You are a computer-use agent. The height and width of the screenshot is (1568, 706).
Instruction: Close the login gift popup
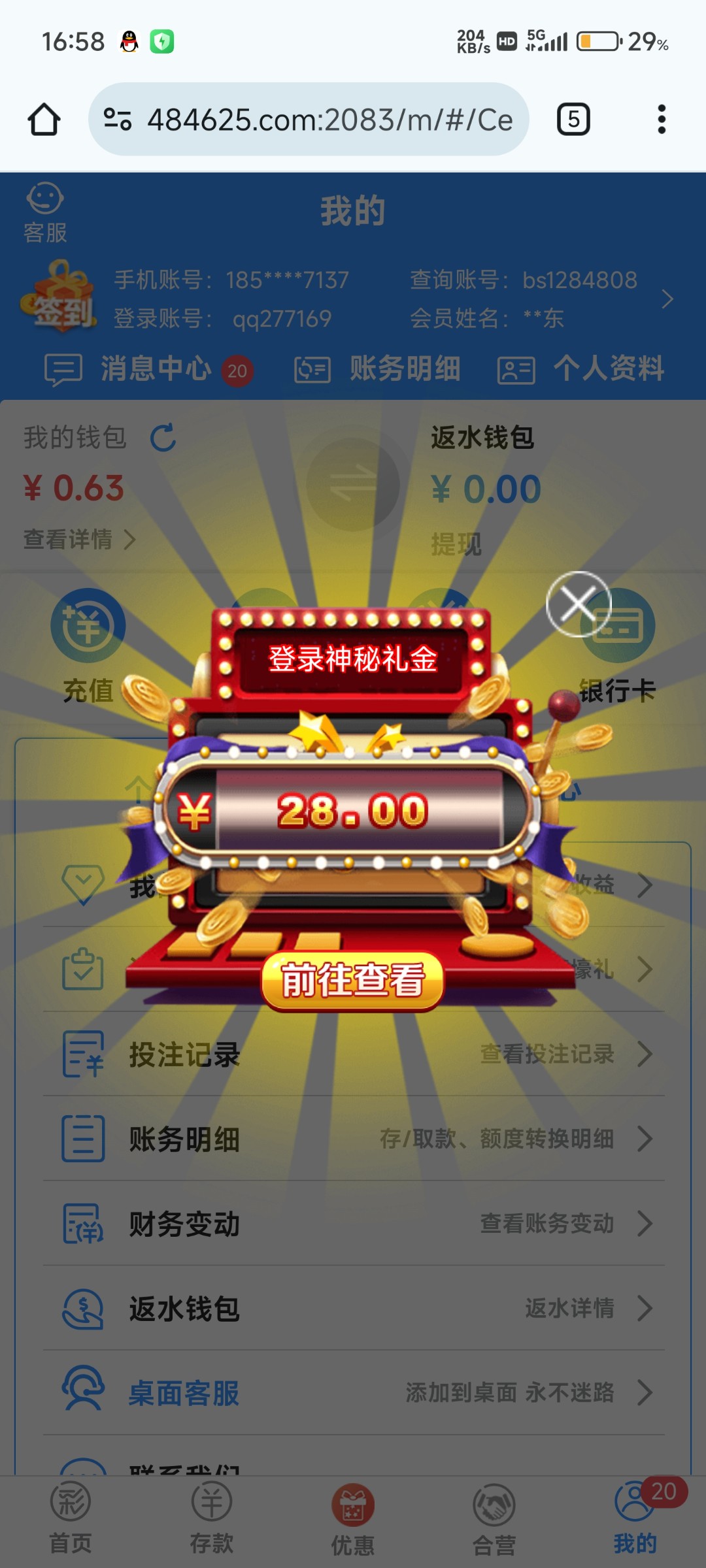(x=579, y=604)
